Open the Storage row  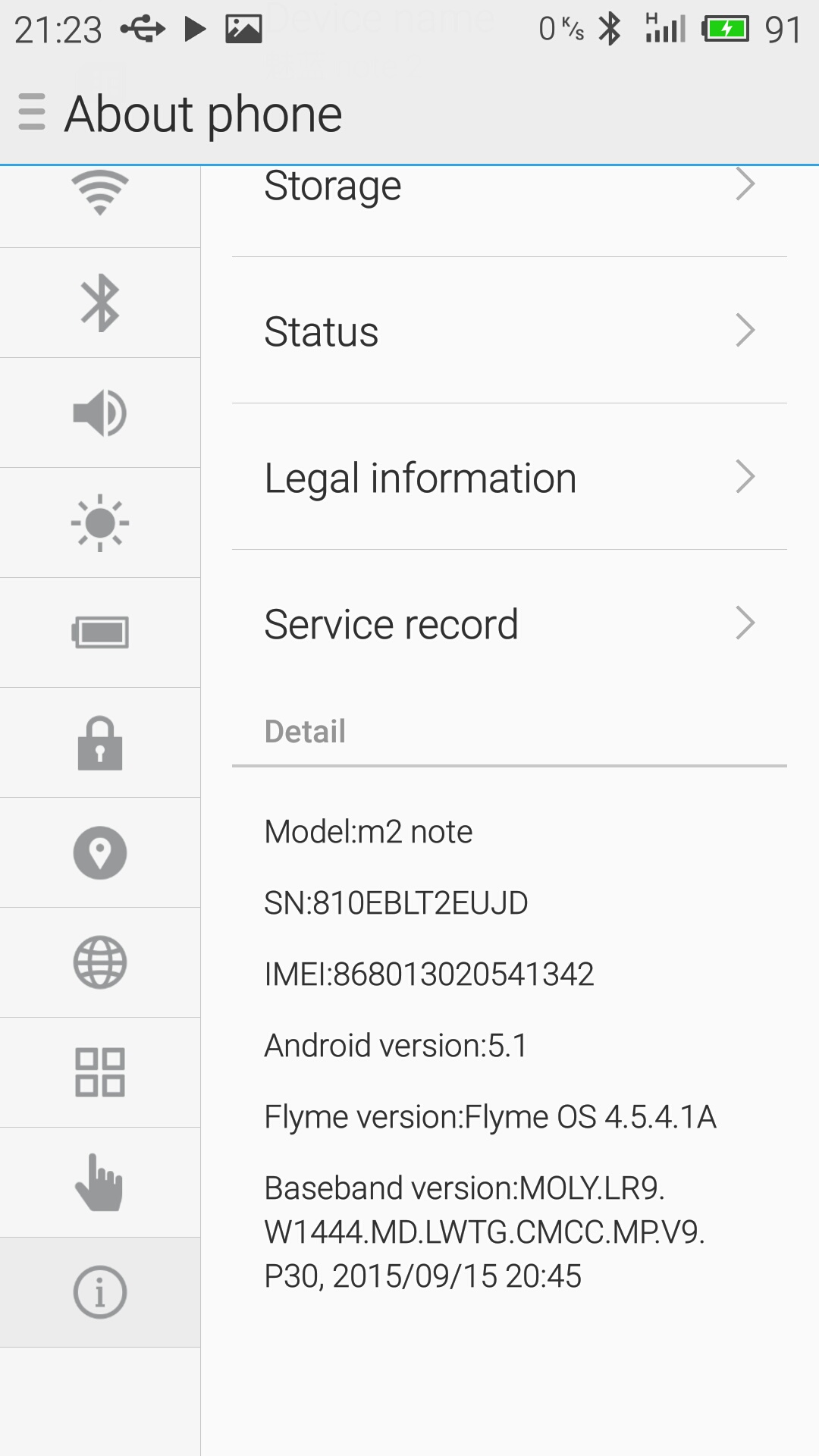pyautogui.click(x=510, y=211)
